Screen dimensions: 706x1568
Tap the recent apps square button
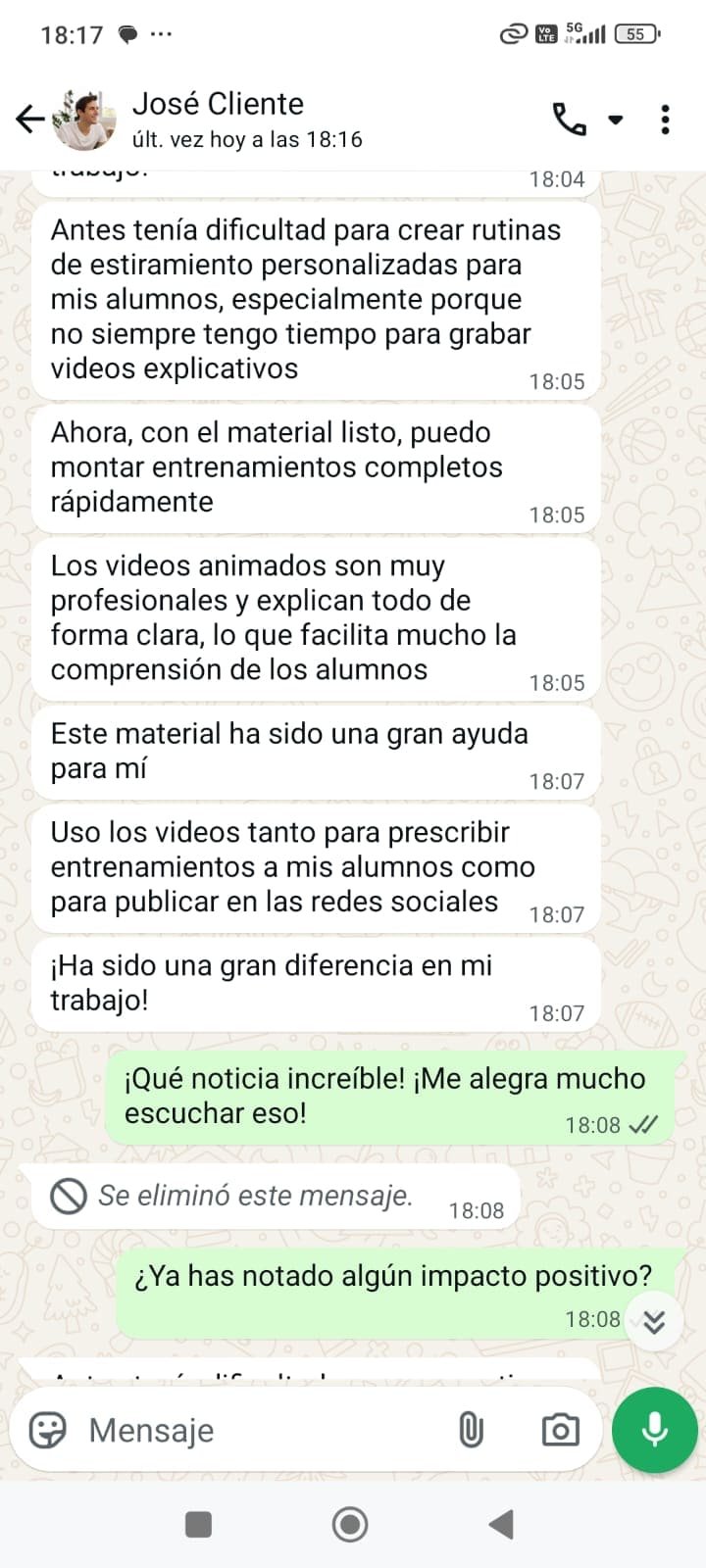point(199,1524)
